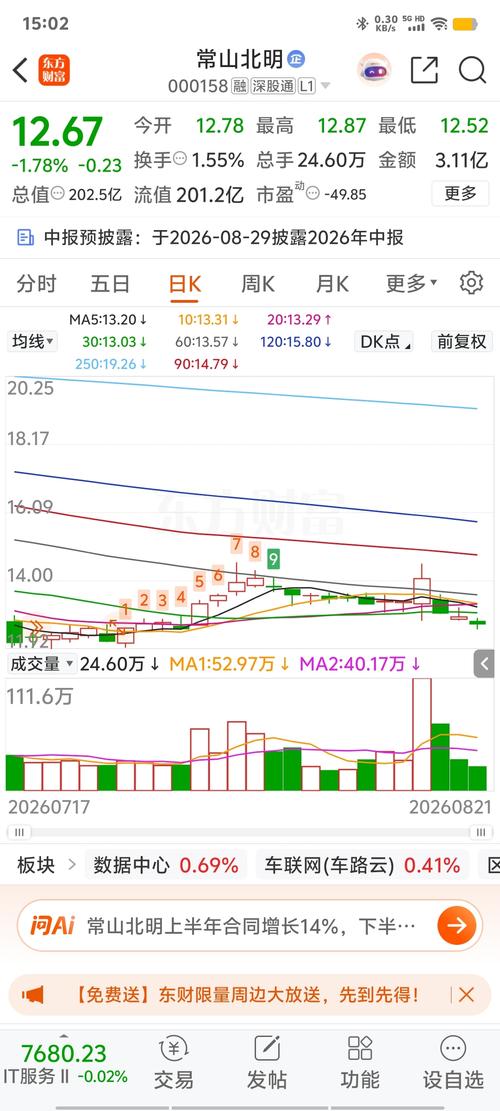
Task: Share this stock page
Action: pyautogui.click(x=424, y=70)
